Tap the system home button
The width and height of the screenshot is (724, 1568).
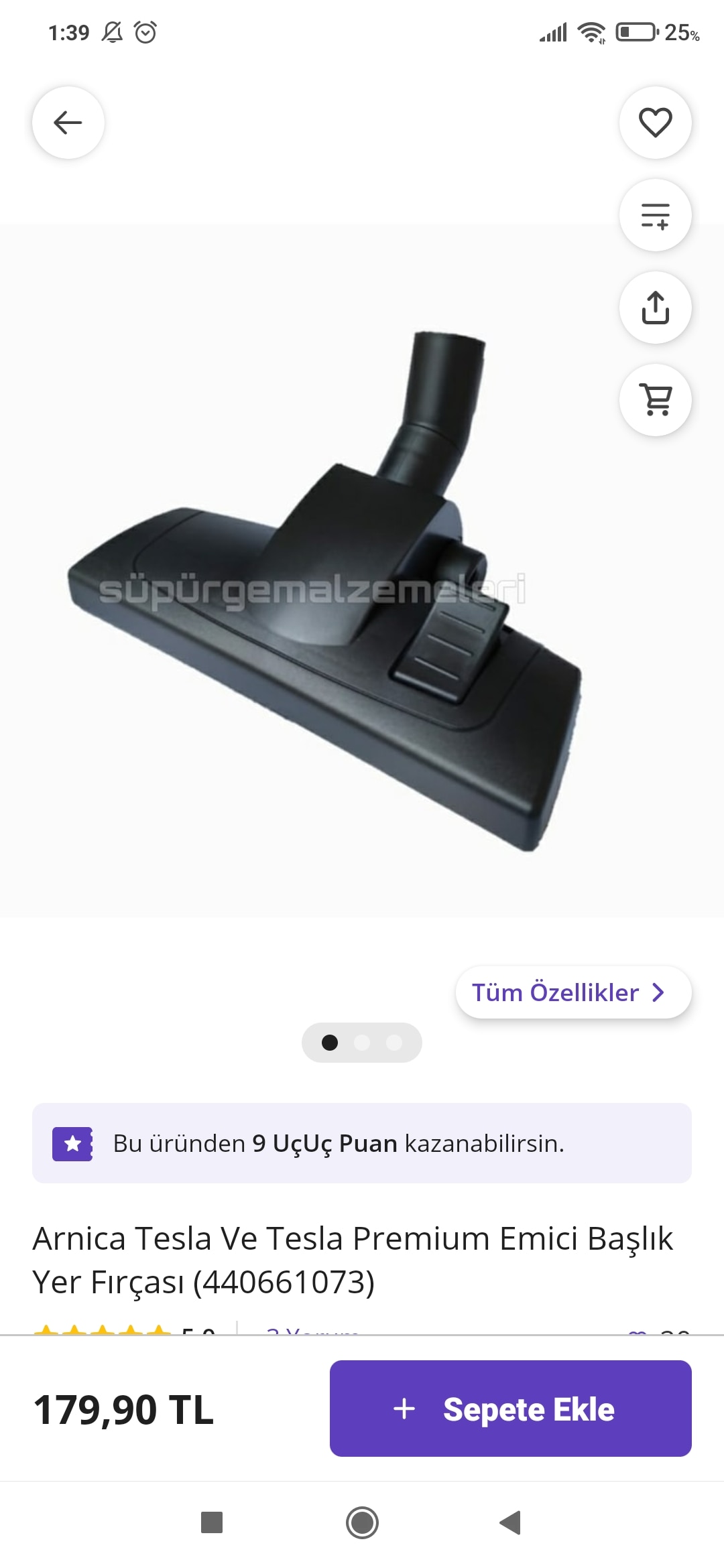362,1522
